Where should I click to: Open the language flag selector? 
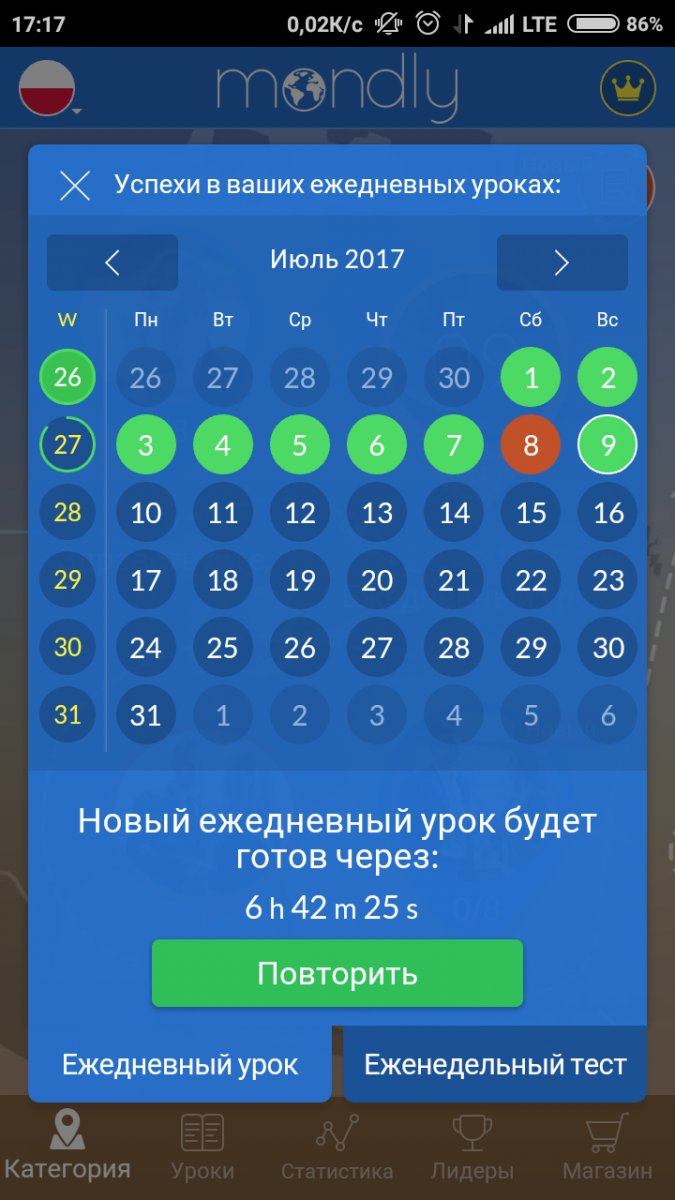(48, 88)
